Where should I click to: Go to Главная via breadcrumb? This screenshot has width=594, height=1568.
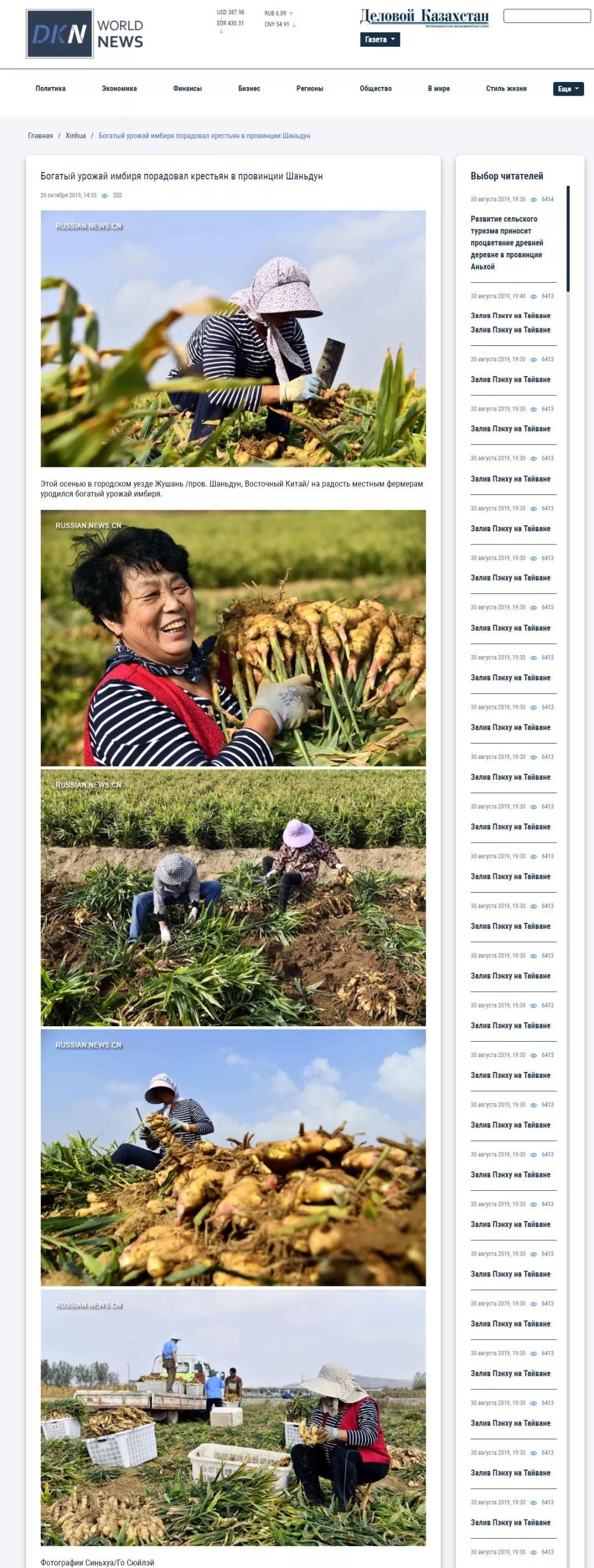(x=40, y=136)
